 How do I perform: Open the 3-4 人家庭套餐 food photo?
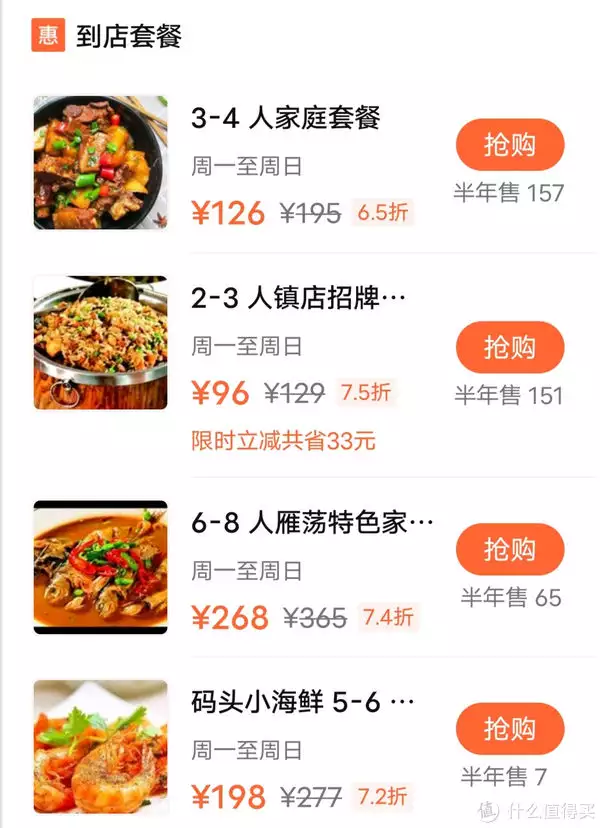tap(100, 163)
